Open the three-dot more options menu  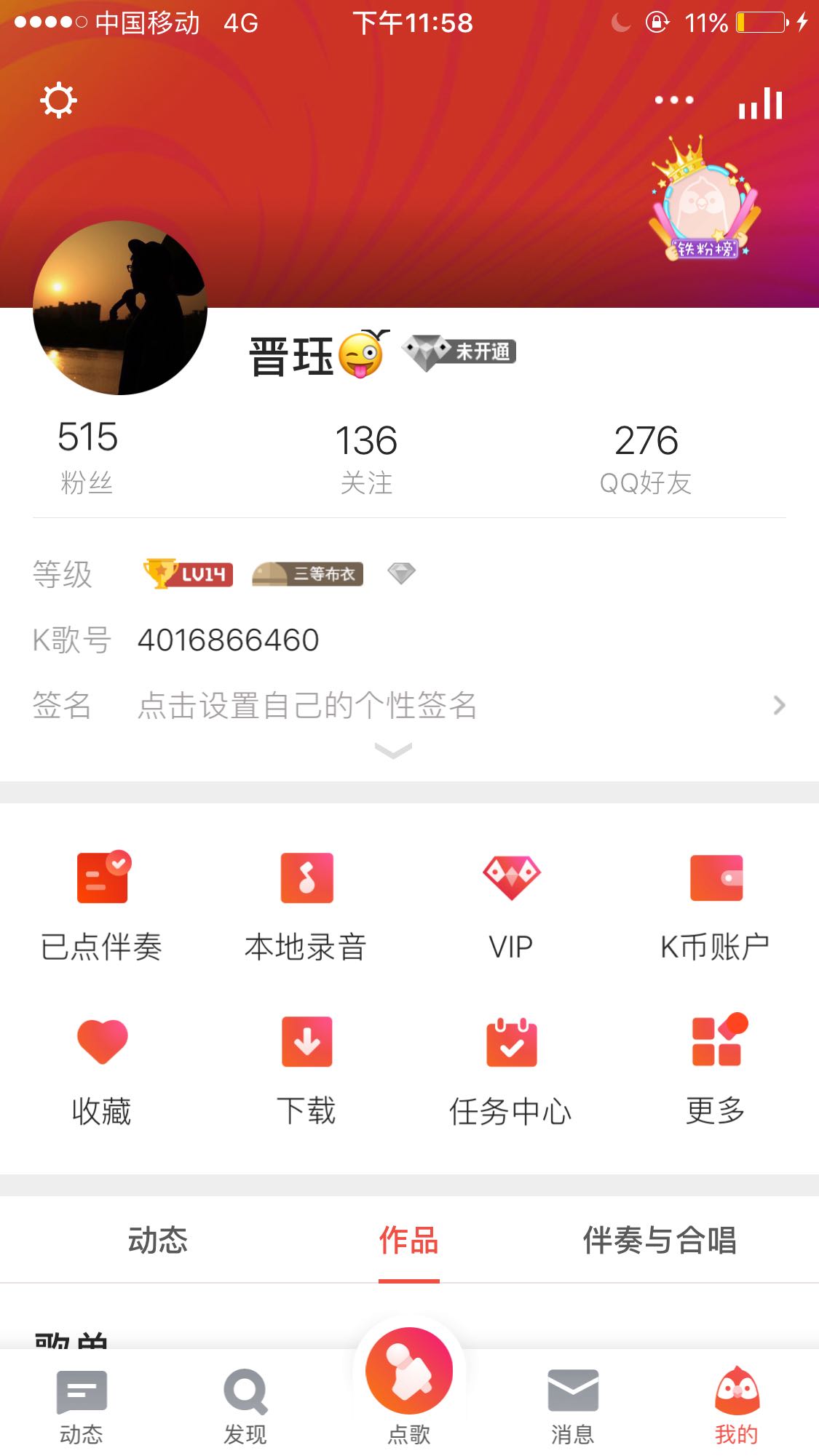673,100
